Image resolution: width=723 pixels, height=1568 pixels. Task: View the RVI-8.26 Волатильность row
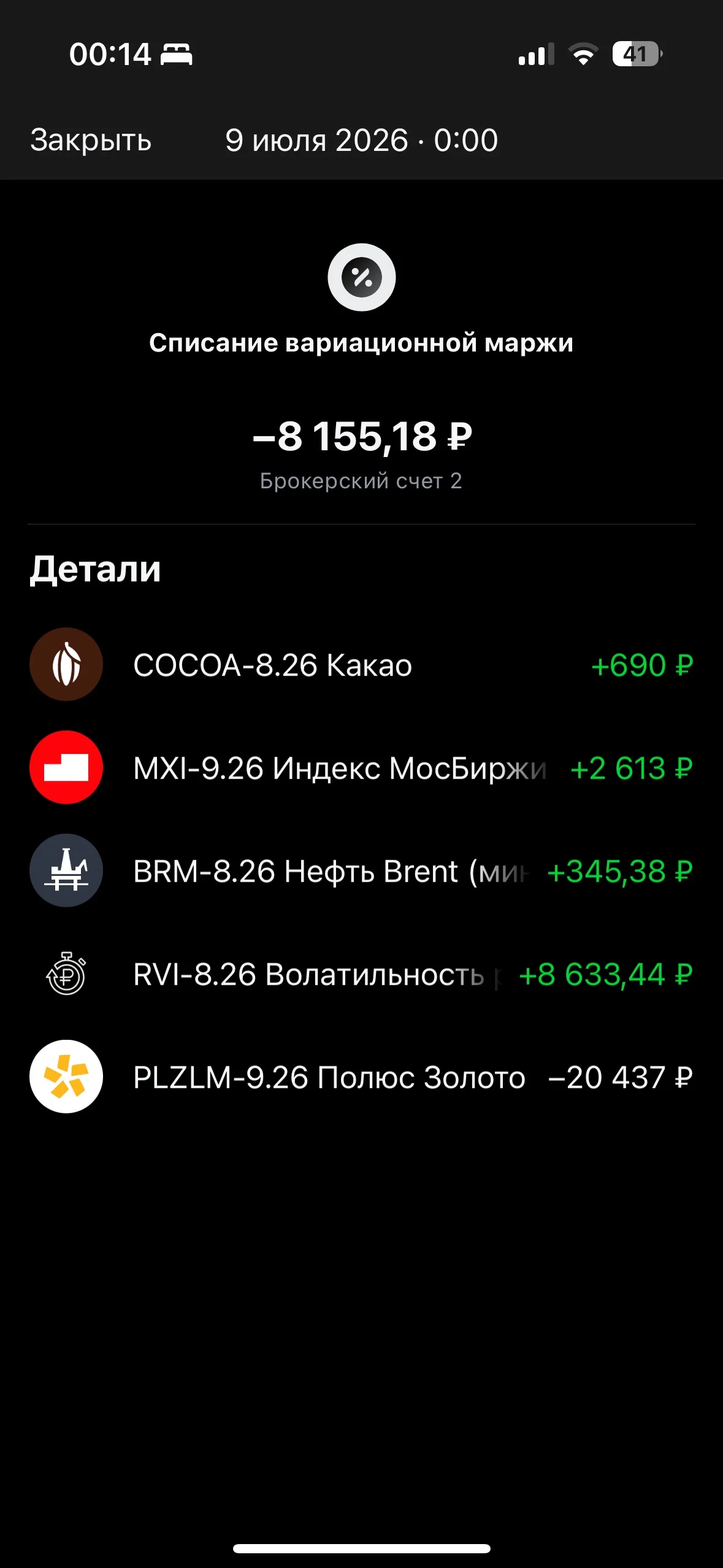click(x=361, y=974)
